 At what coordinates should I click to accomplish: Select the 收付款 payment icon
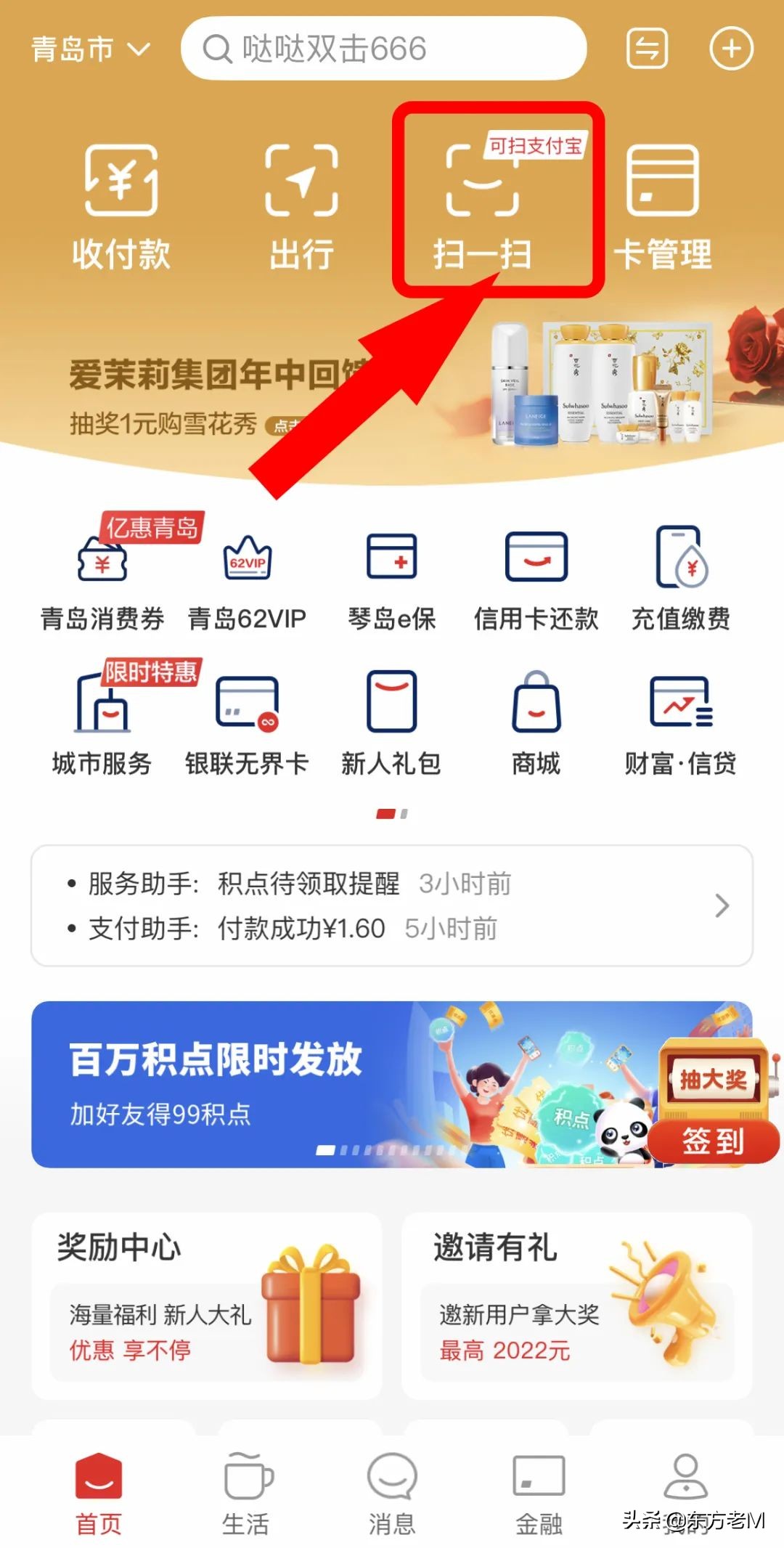(x=121, y=203)
